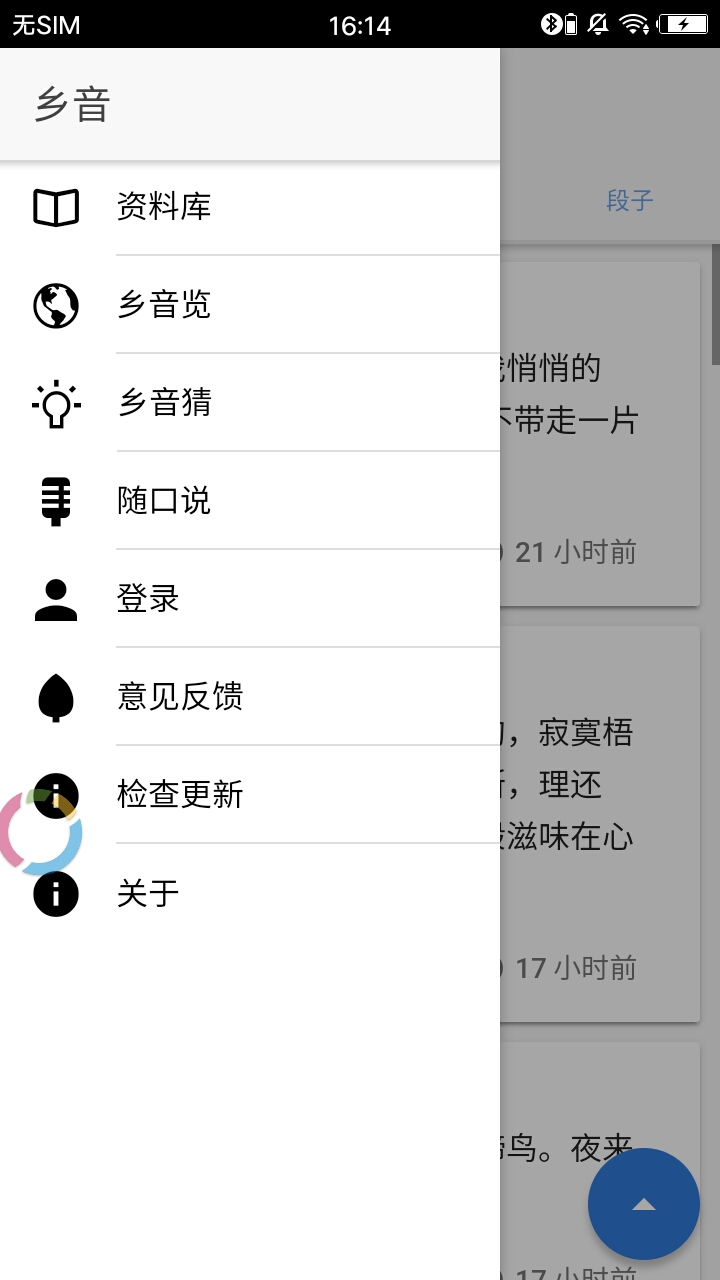Click the globe icon beside 乡音览

click(55, 304)
